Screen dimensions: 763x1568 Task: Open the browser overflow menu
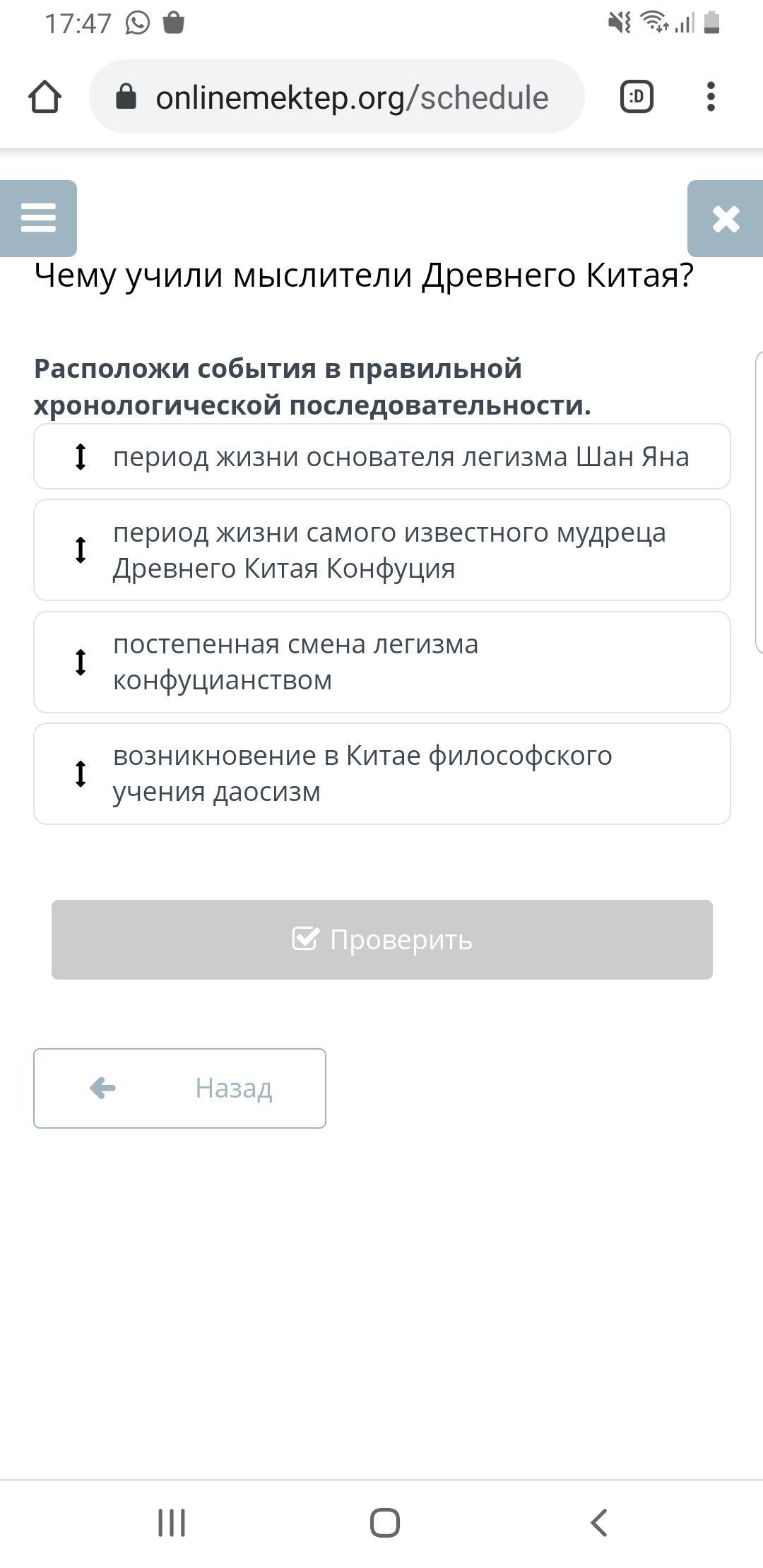711,97
